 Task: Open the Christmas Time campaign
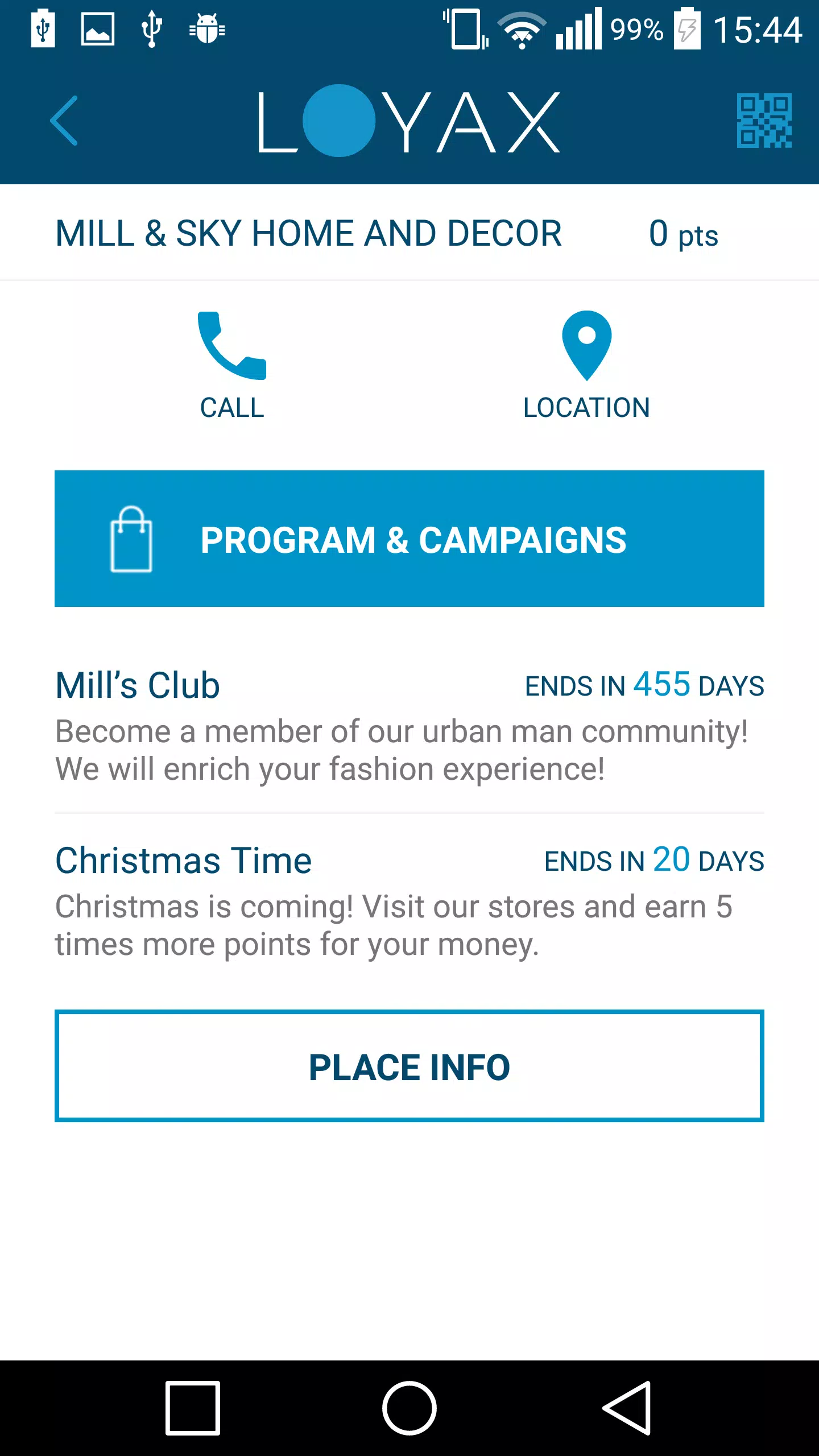(409, 901)
